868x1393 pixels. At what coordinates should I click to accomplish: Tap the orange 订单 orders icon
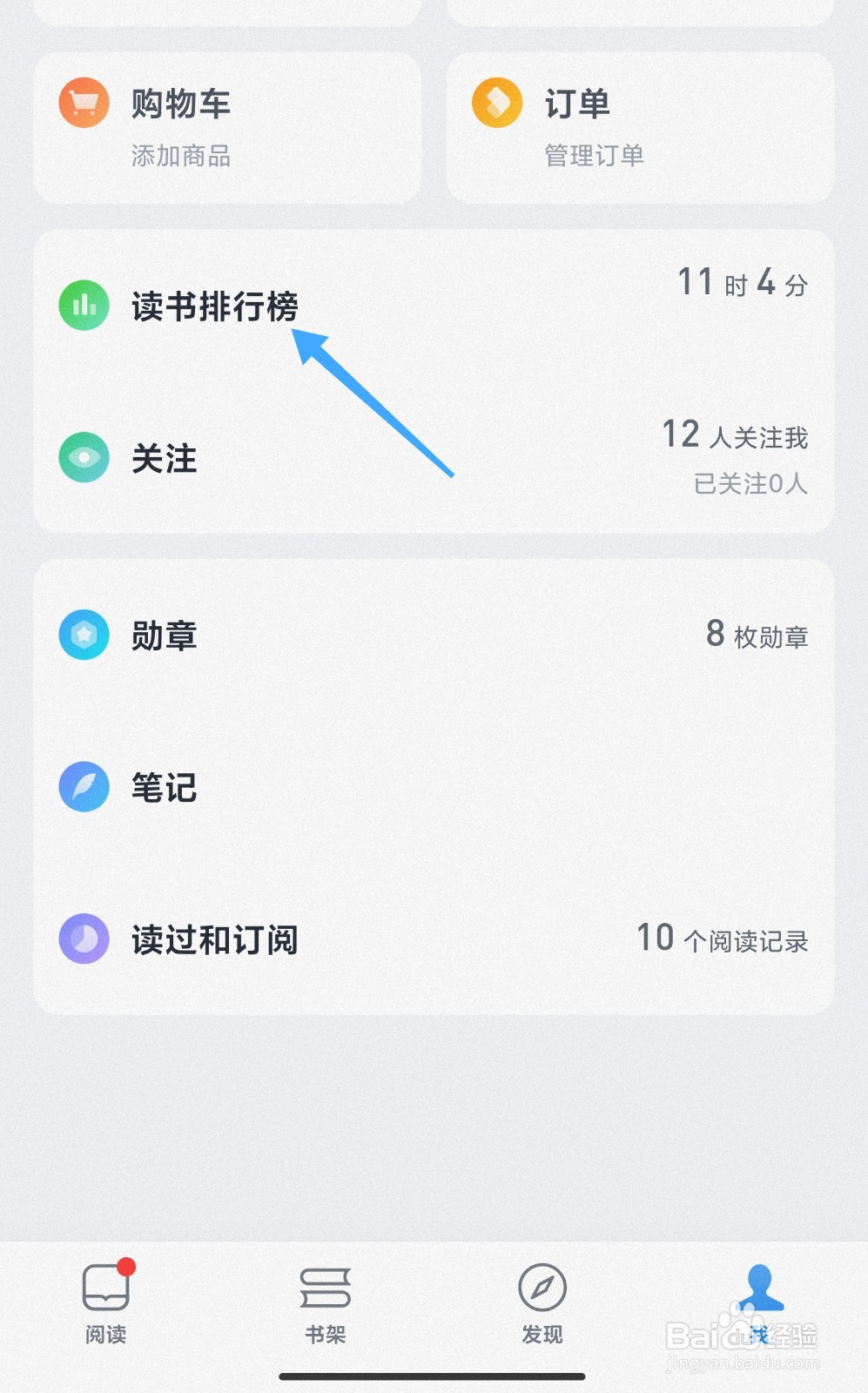[496, 102]
